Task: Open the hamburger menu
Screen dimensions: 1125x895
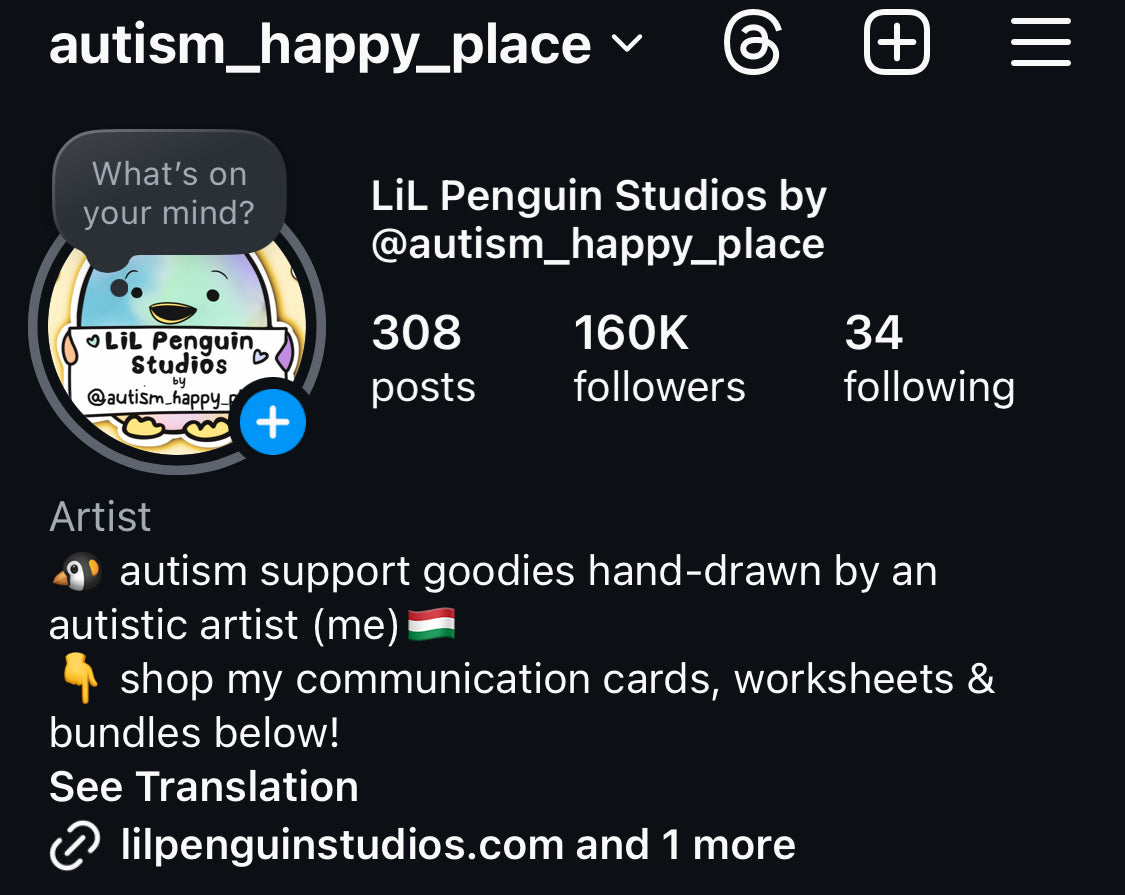Action: tap(1040, 44)
